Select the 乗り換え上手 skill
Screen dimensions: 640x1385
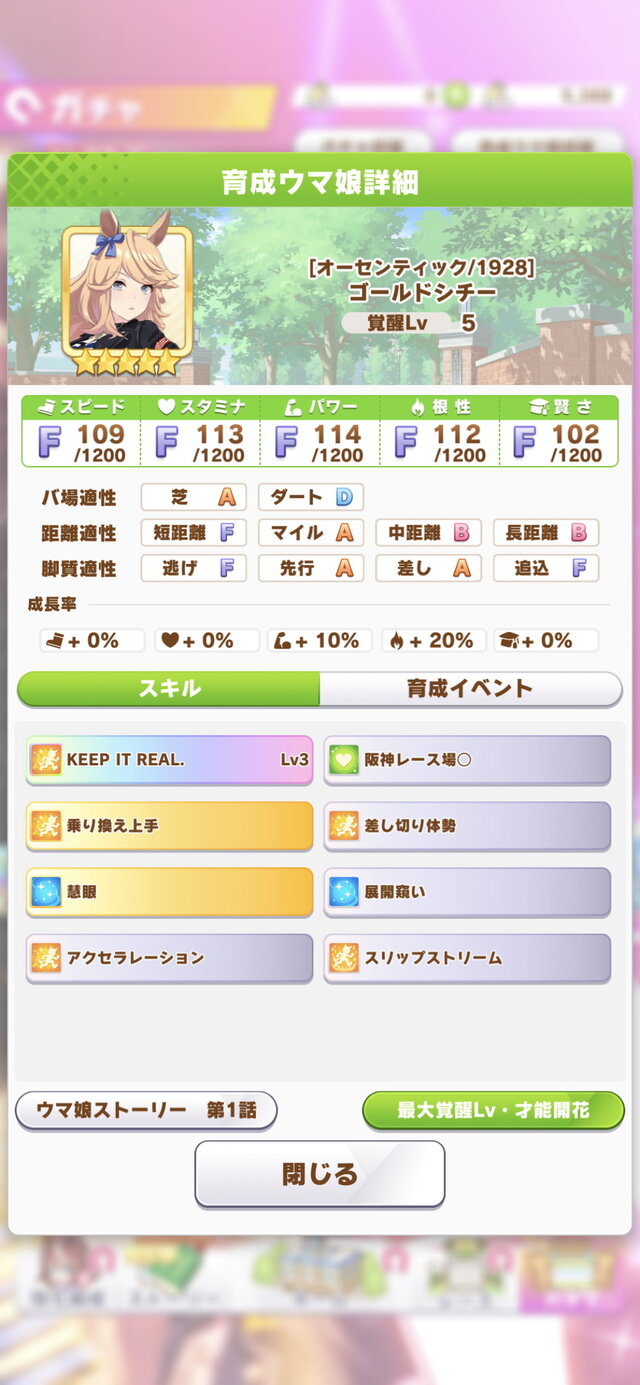[169, 826]
